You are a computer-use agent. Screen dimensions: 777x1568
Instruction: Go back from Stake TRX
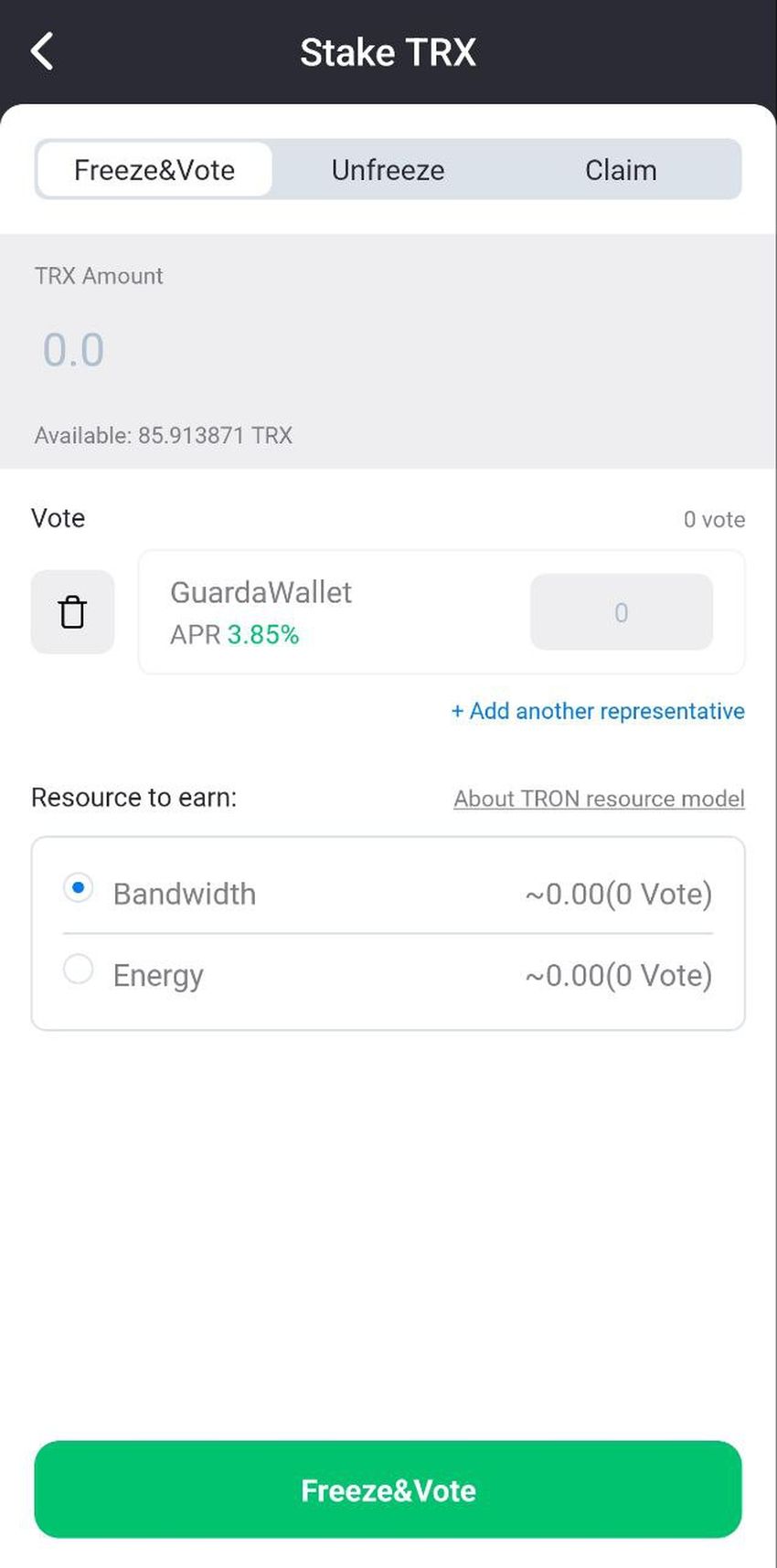pyautogui.click(x=42, y=52)
